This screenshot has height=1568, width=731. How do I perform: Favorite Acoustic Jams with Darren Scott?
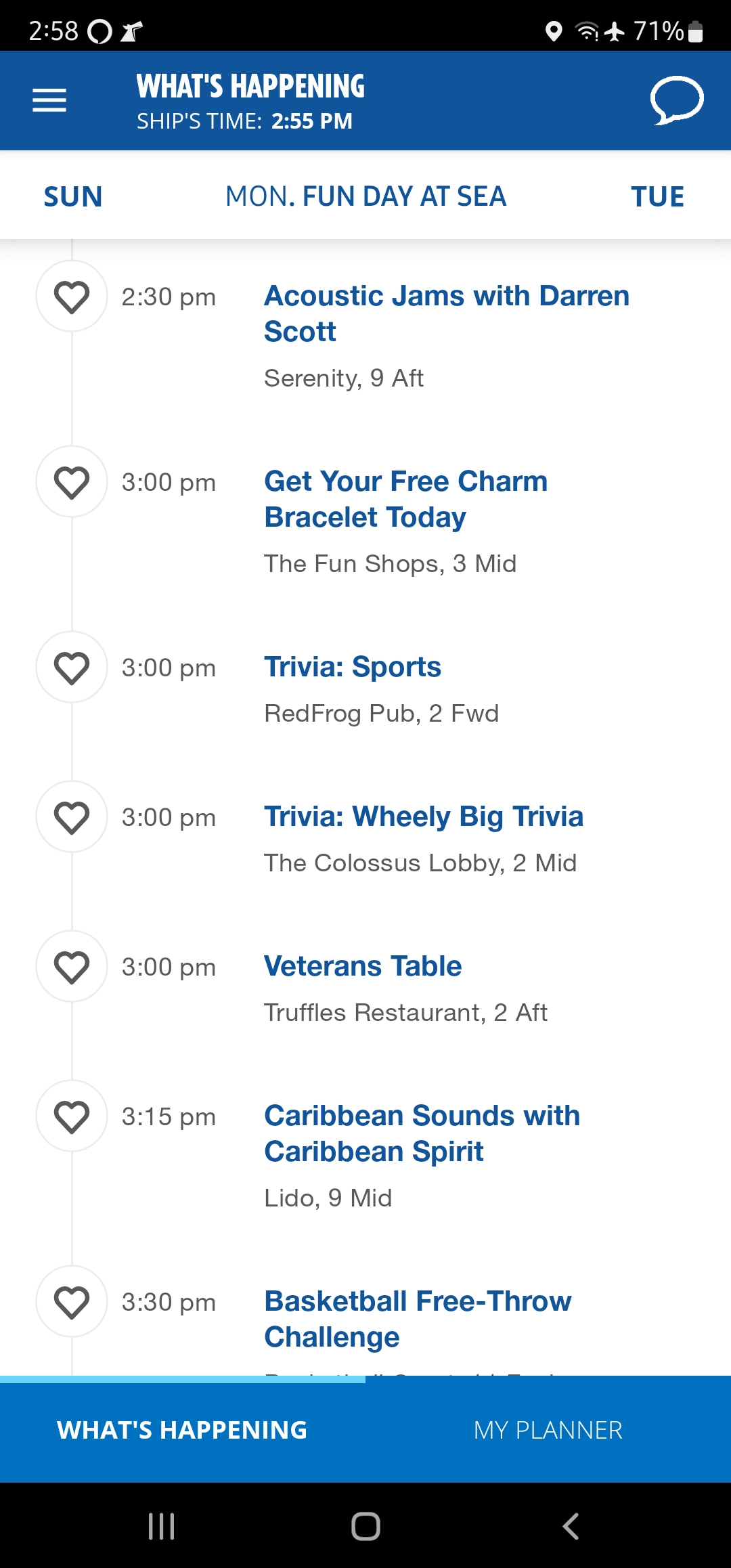click(72, 297)
